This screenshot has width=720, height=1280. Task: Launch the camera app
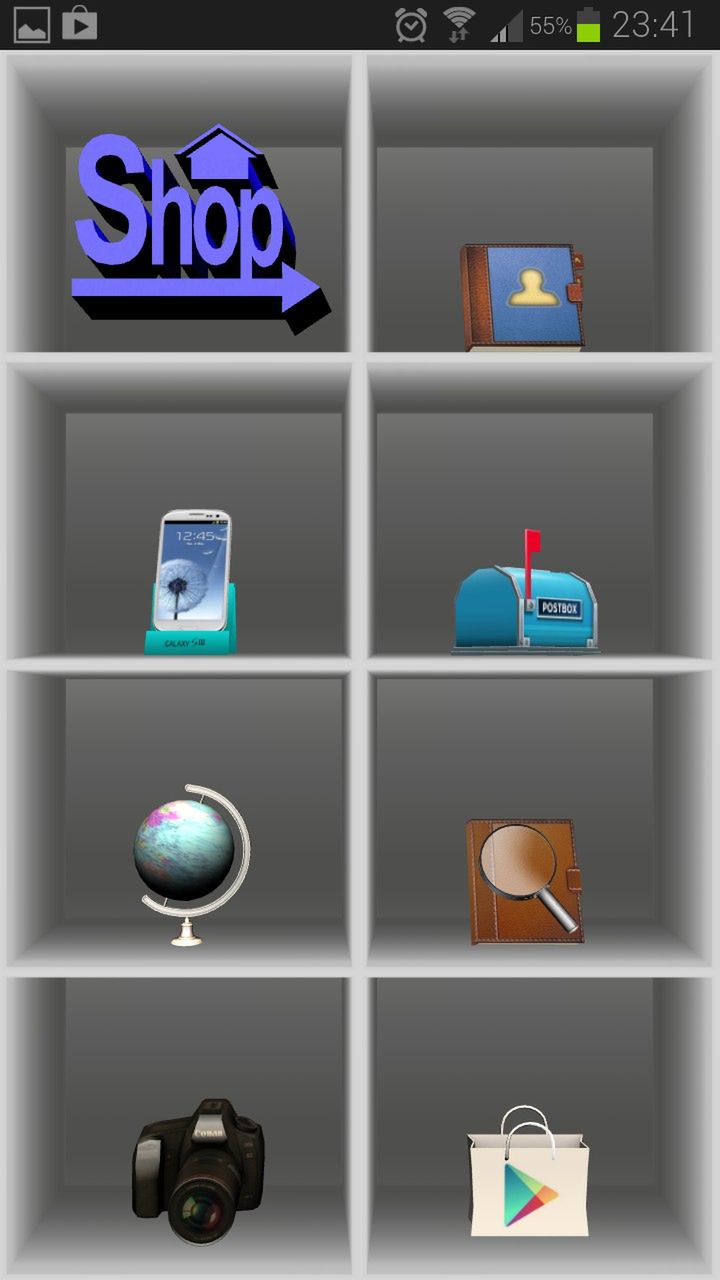click(198, 1168)
